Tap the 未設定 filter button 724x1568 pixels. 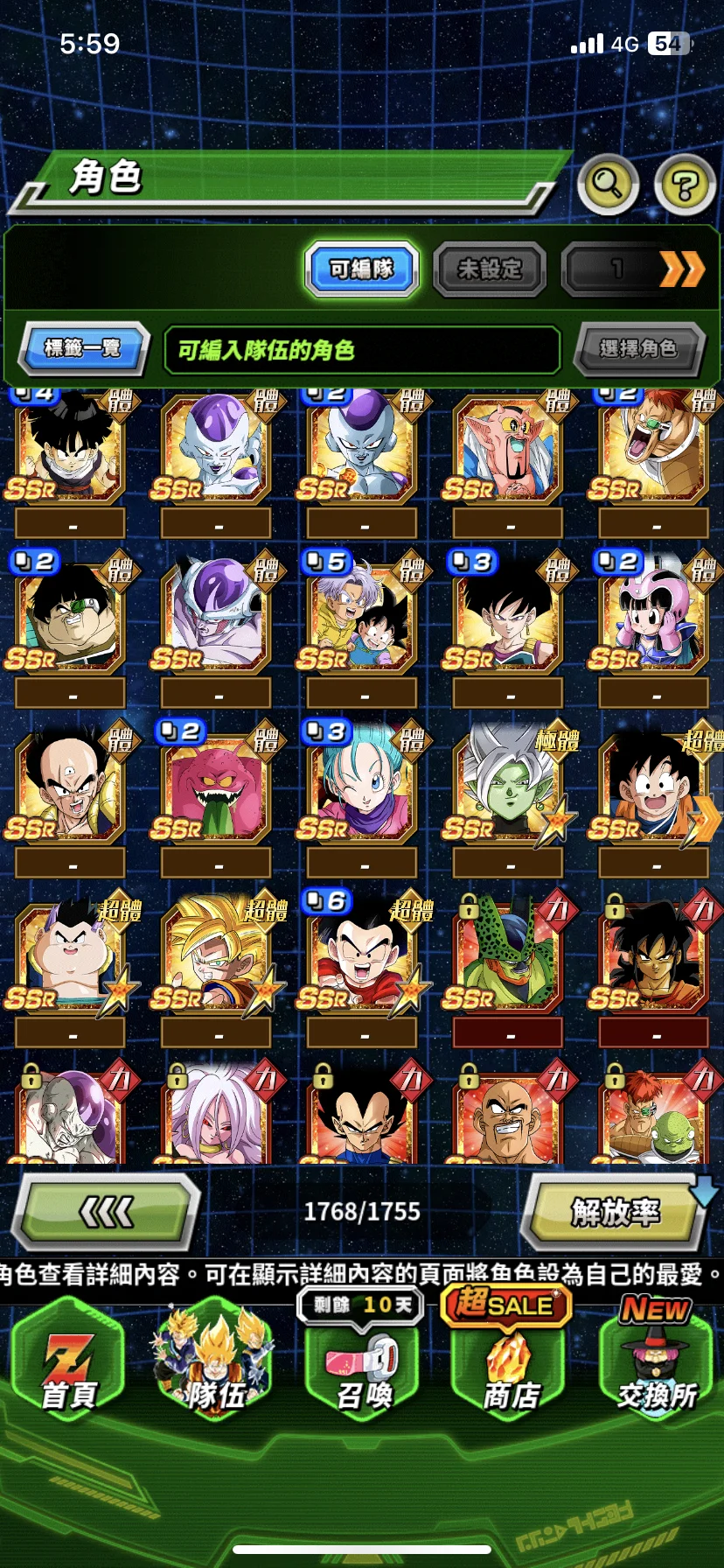click(490, 269)
